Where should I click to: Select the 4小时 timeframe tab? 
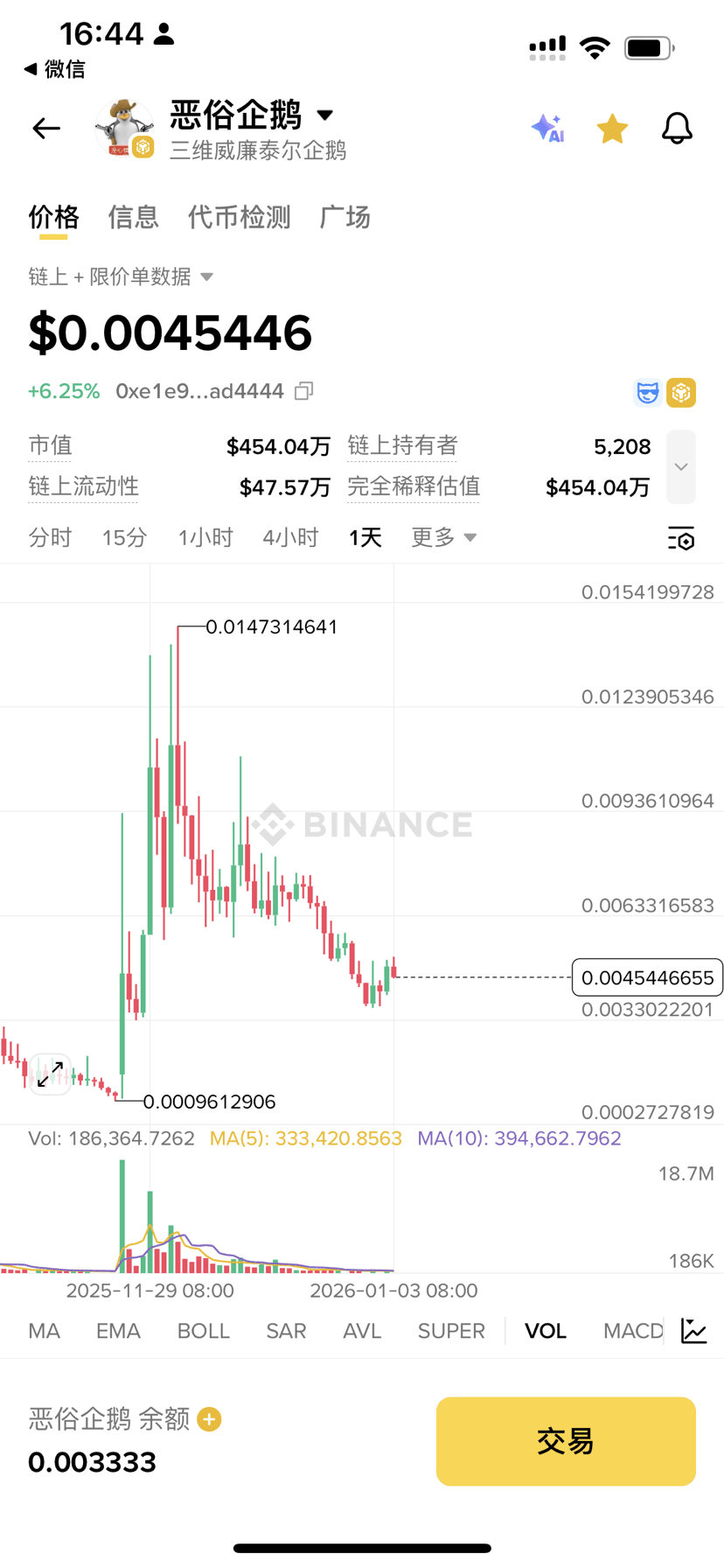(290, 537)
